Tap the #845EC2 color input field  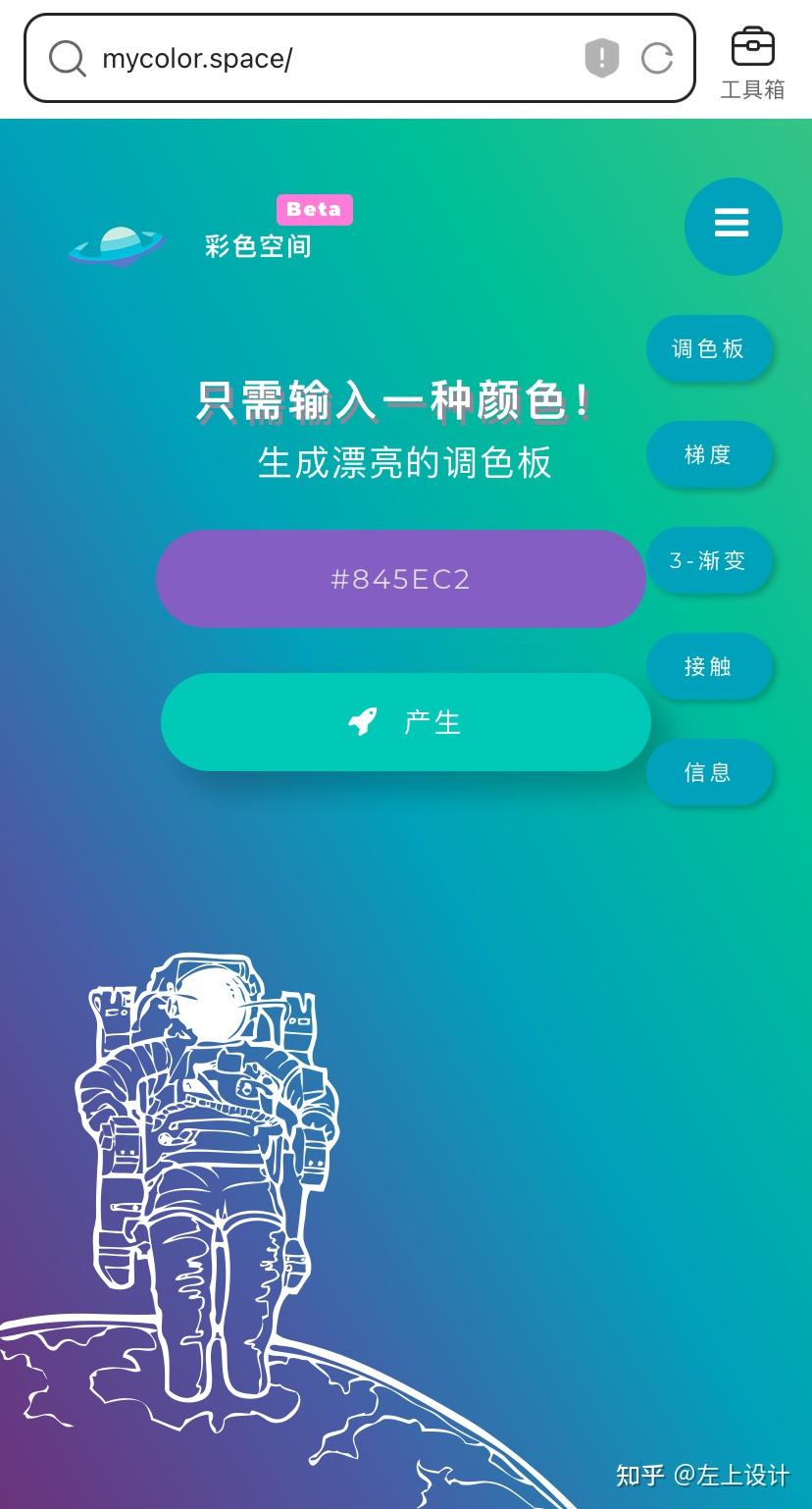401,579
